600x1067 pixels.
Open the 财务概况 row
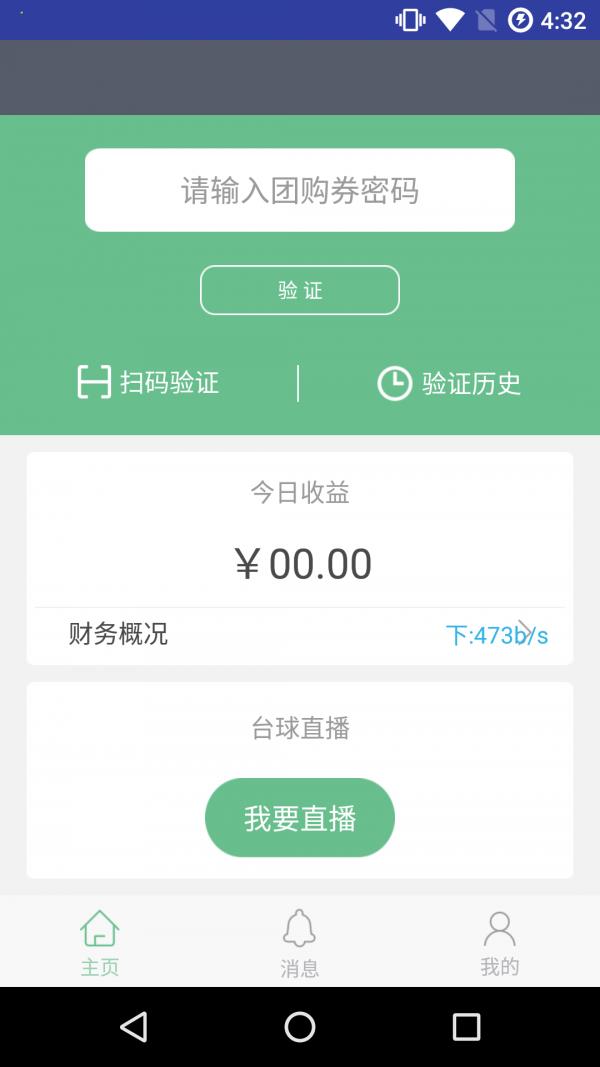click(300, 635)
